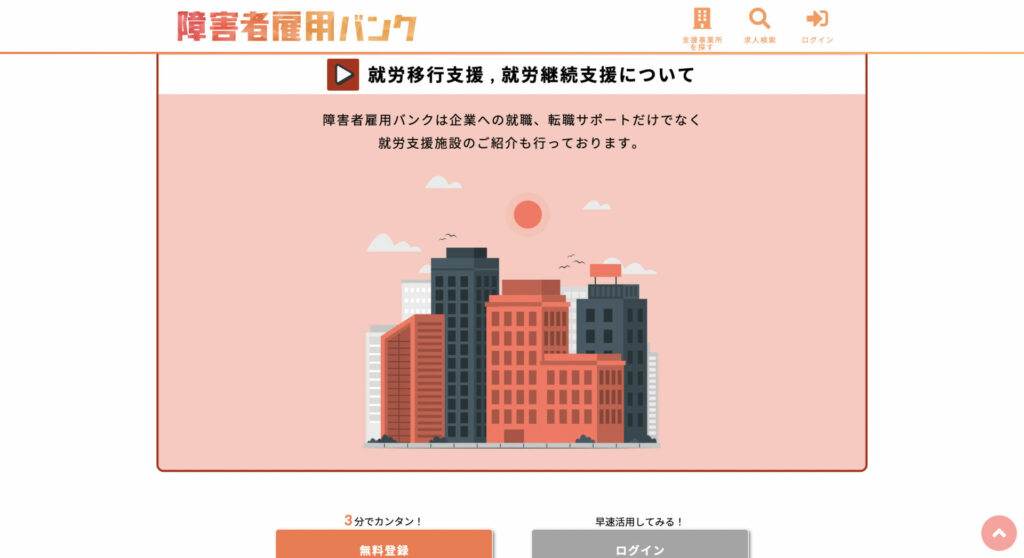Open ログイン icon in the header

(x=817, y=26)
